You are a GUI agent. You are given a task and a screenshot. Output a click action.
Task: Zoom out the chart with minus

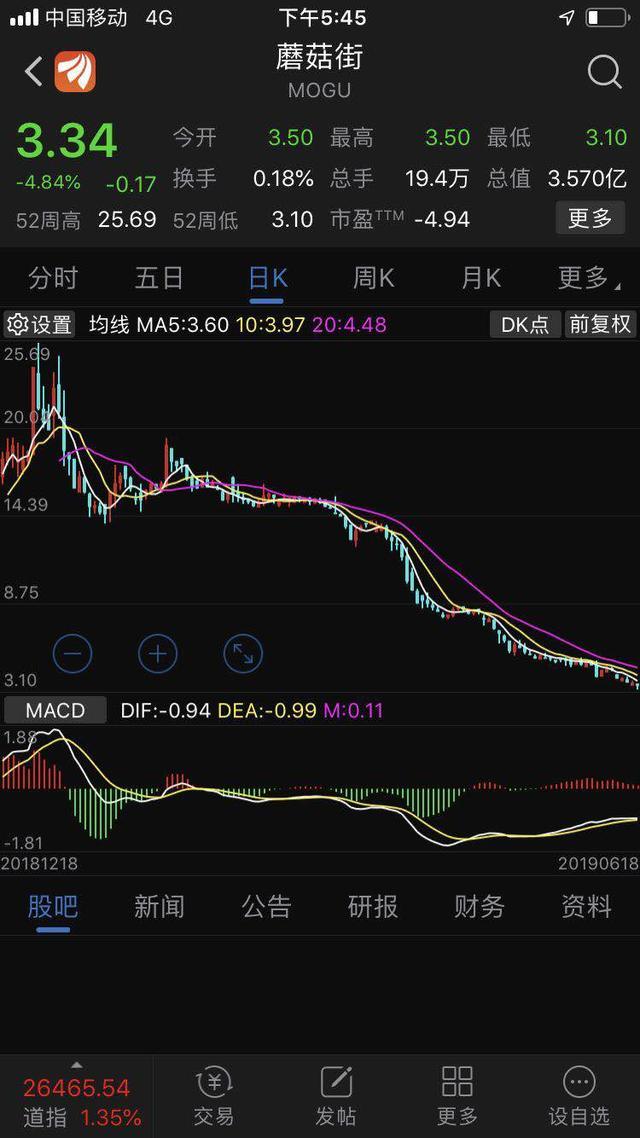point(73,654)
